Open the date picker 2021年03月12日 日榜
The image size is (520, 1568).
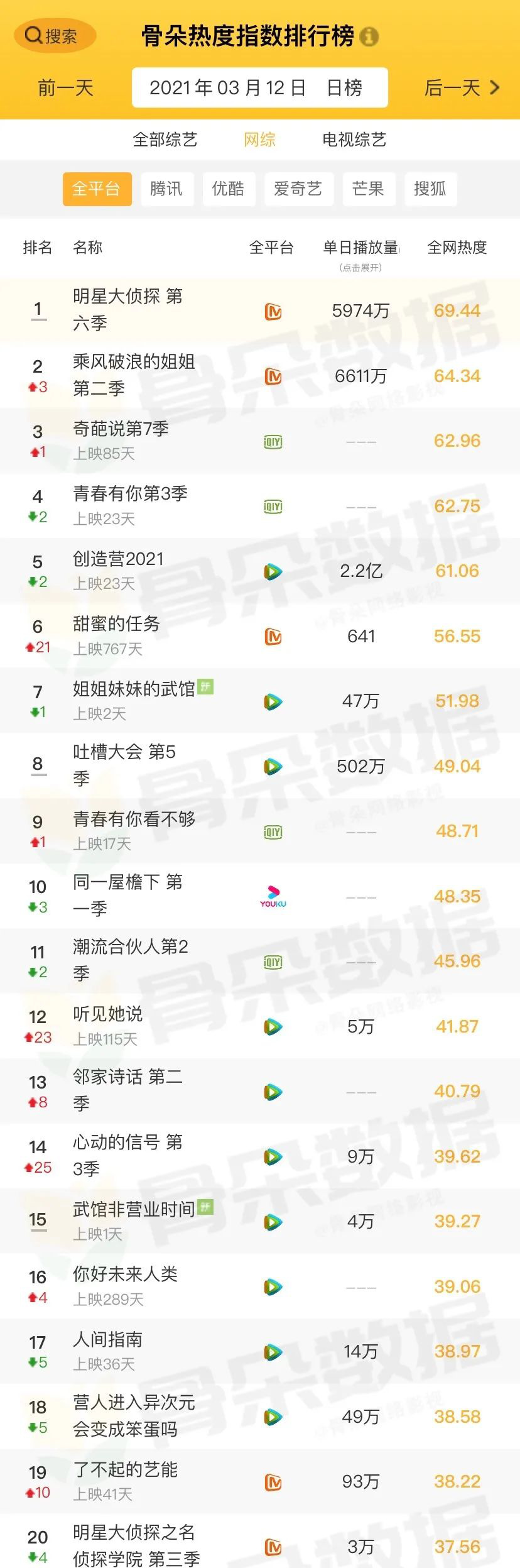click(259, 88)
